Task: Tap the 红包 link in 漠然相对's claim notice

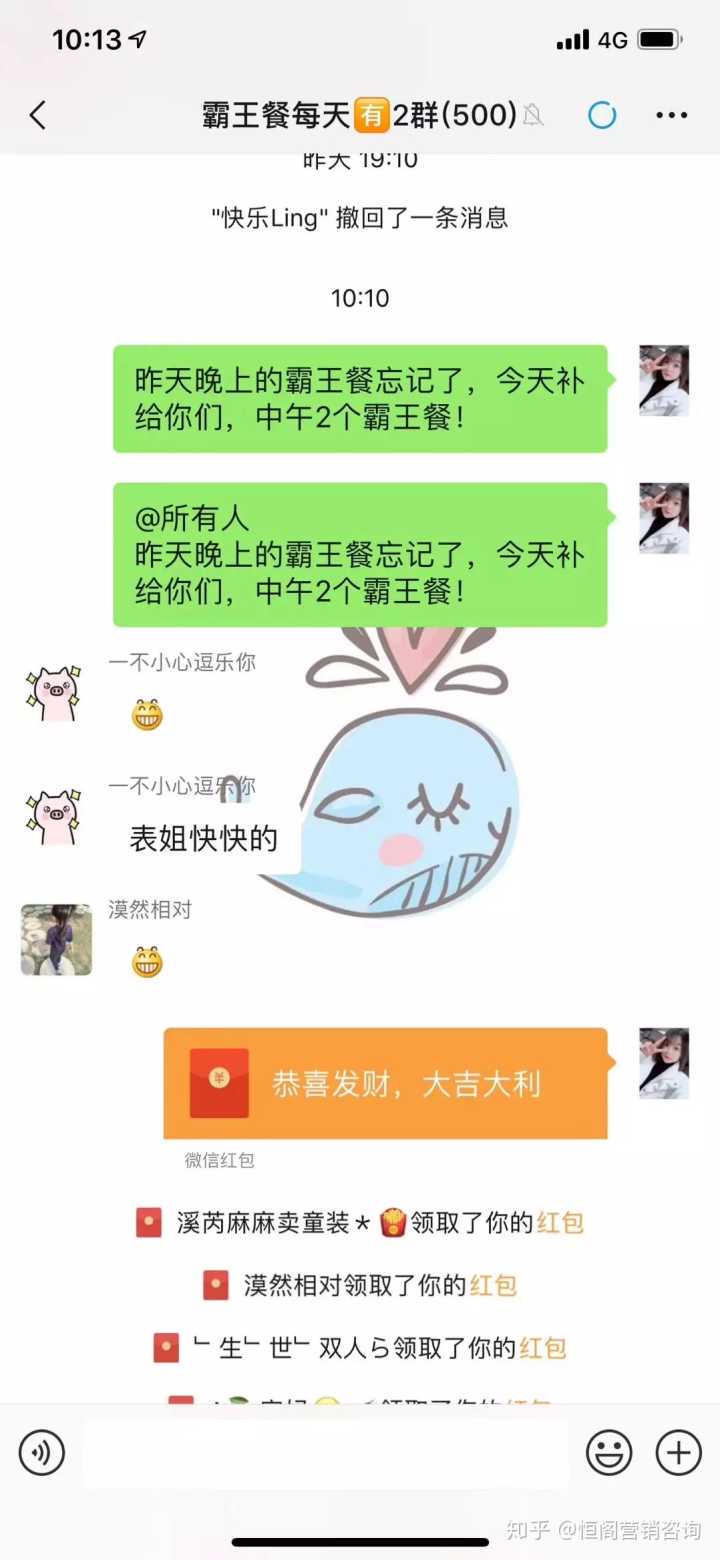Action: point(492,1285)
